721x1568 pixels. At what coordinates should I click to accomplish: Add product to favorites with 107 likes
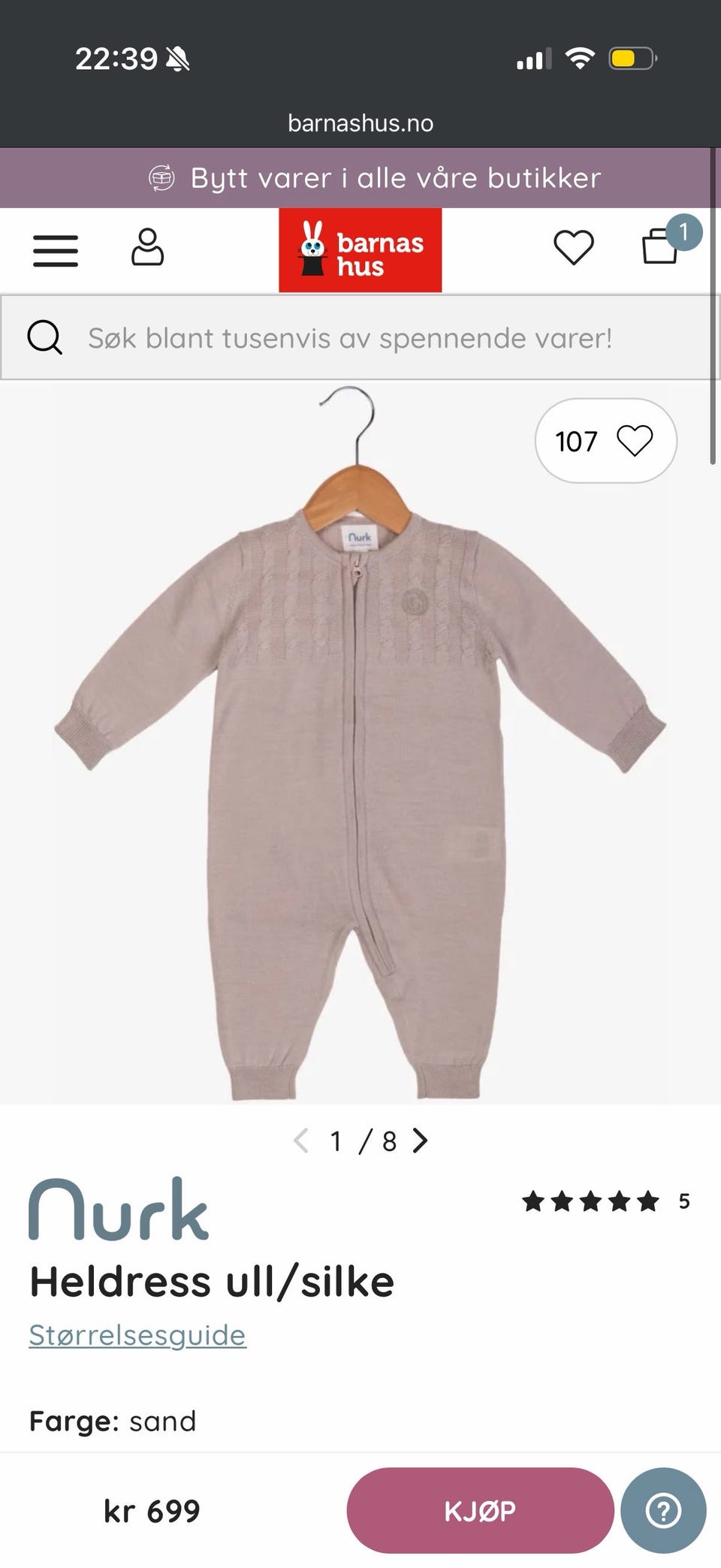coord(605,441)
